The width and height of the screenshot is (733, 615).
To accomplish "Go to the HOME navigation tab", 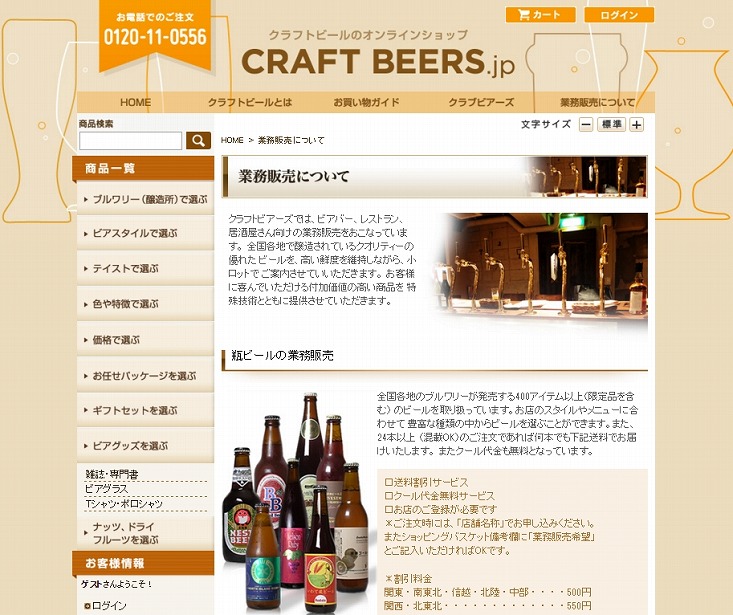I will [135, 103].
